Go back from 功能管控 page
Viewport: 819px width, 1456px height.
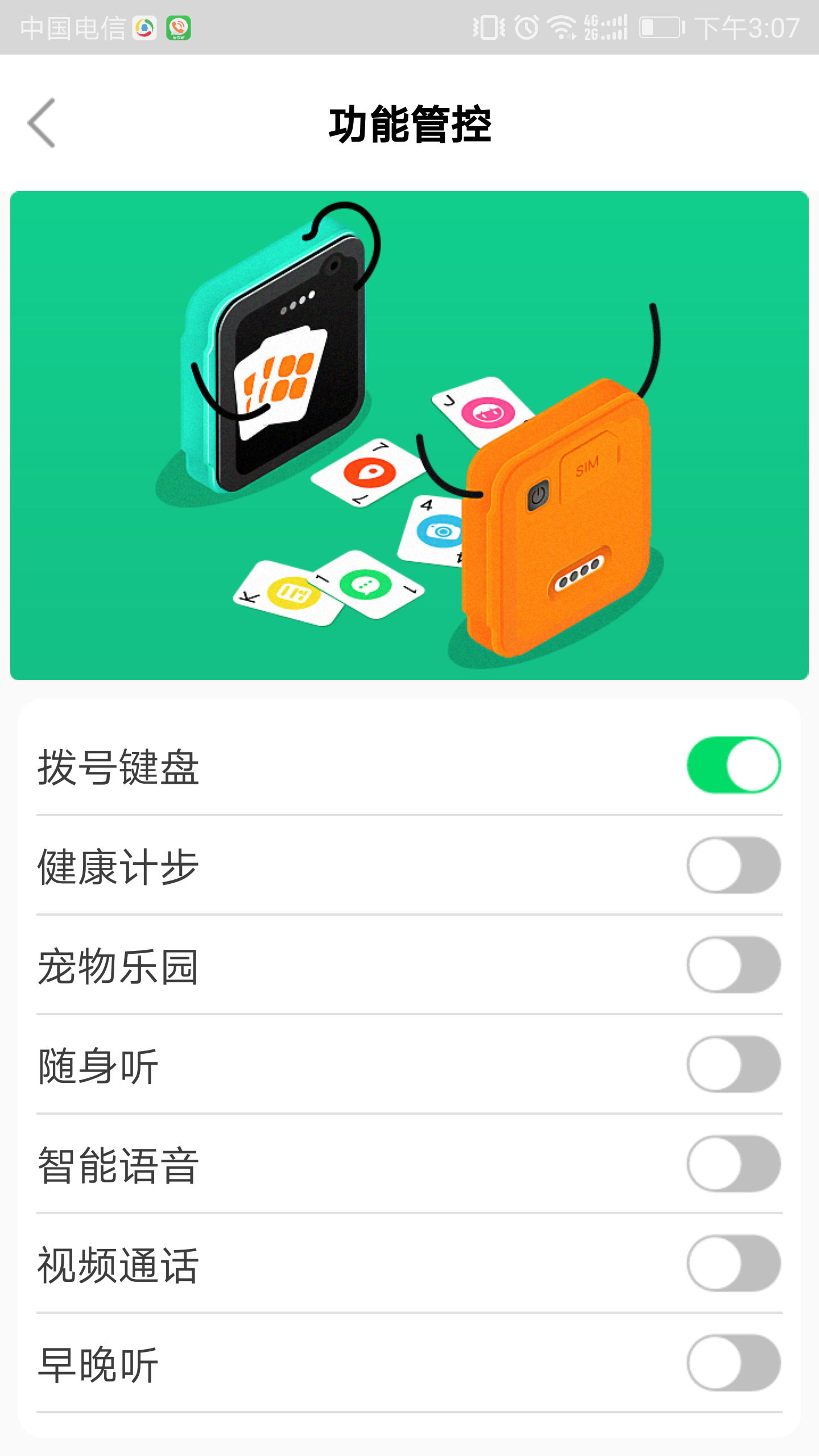pyautogui.click(x=42, y=123)
